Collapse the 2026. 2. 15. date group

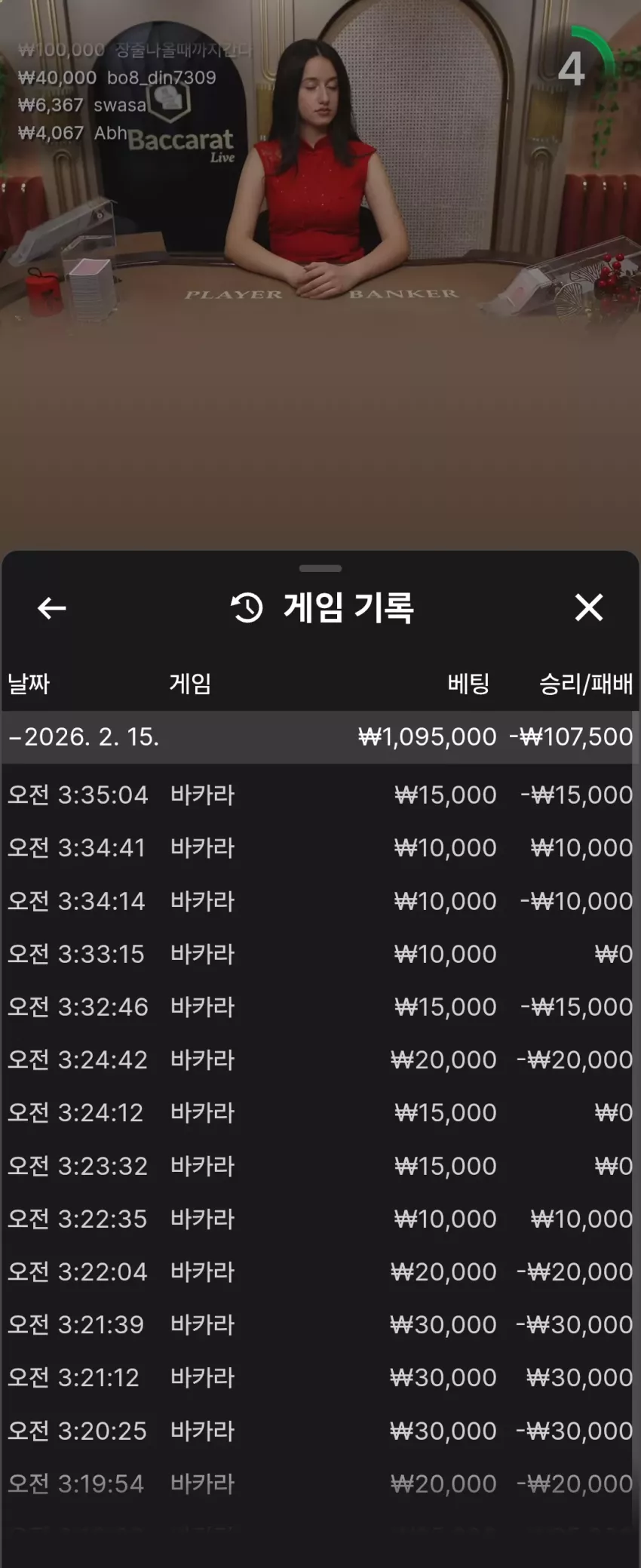click(x=320, y=736)
